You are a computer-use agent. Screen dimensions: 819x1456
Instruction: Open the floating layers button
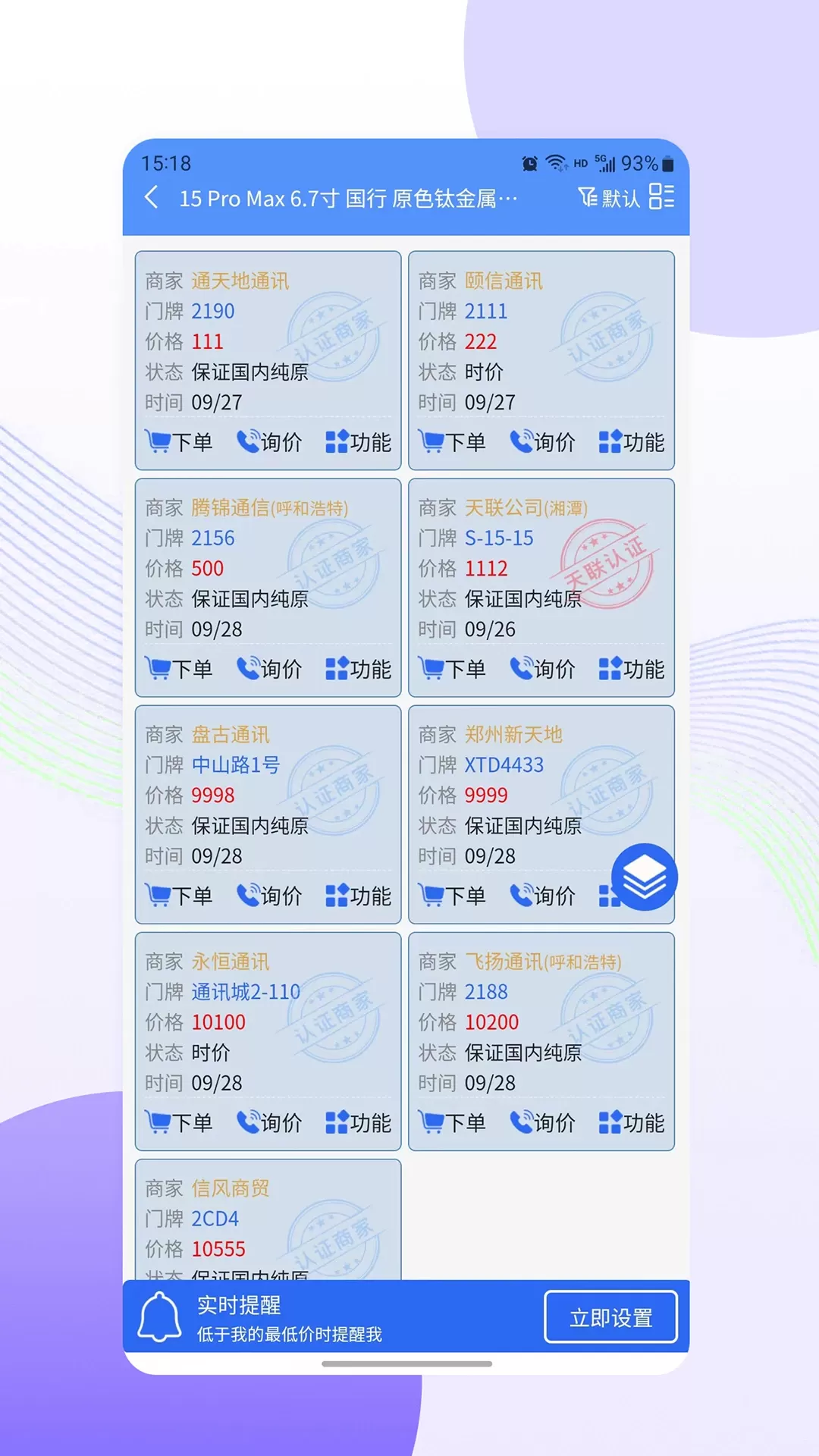point(644,877)
